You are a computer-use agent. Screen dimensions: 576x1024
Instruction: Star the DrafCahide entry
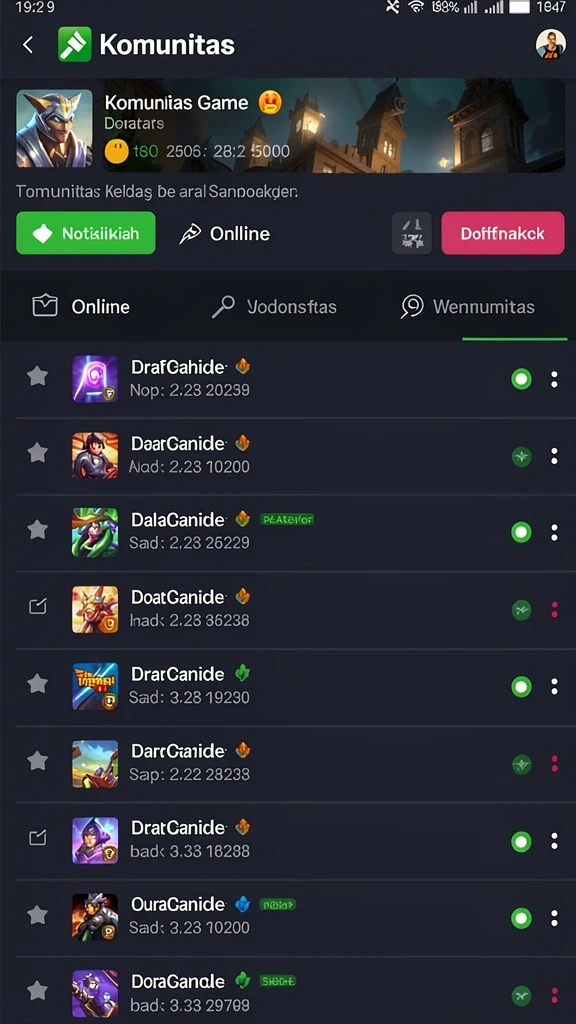pos(37,376)
